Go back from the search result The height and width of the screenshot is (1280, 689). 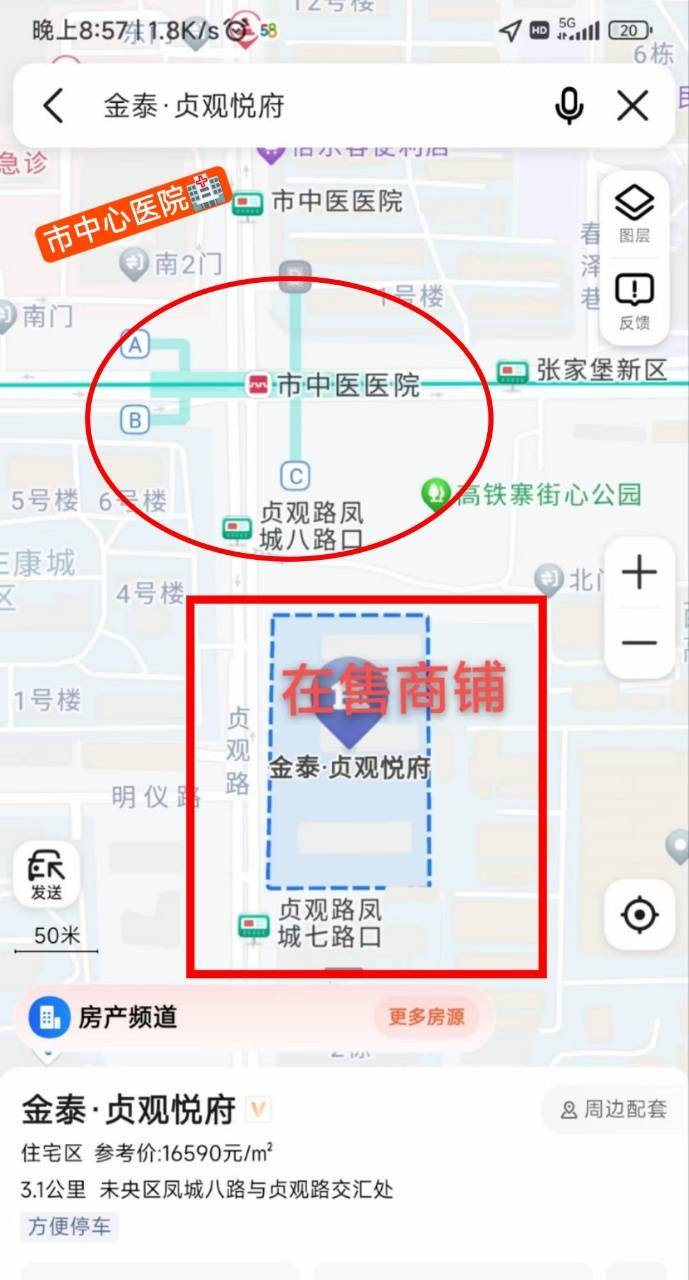[x=54, y=106]
